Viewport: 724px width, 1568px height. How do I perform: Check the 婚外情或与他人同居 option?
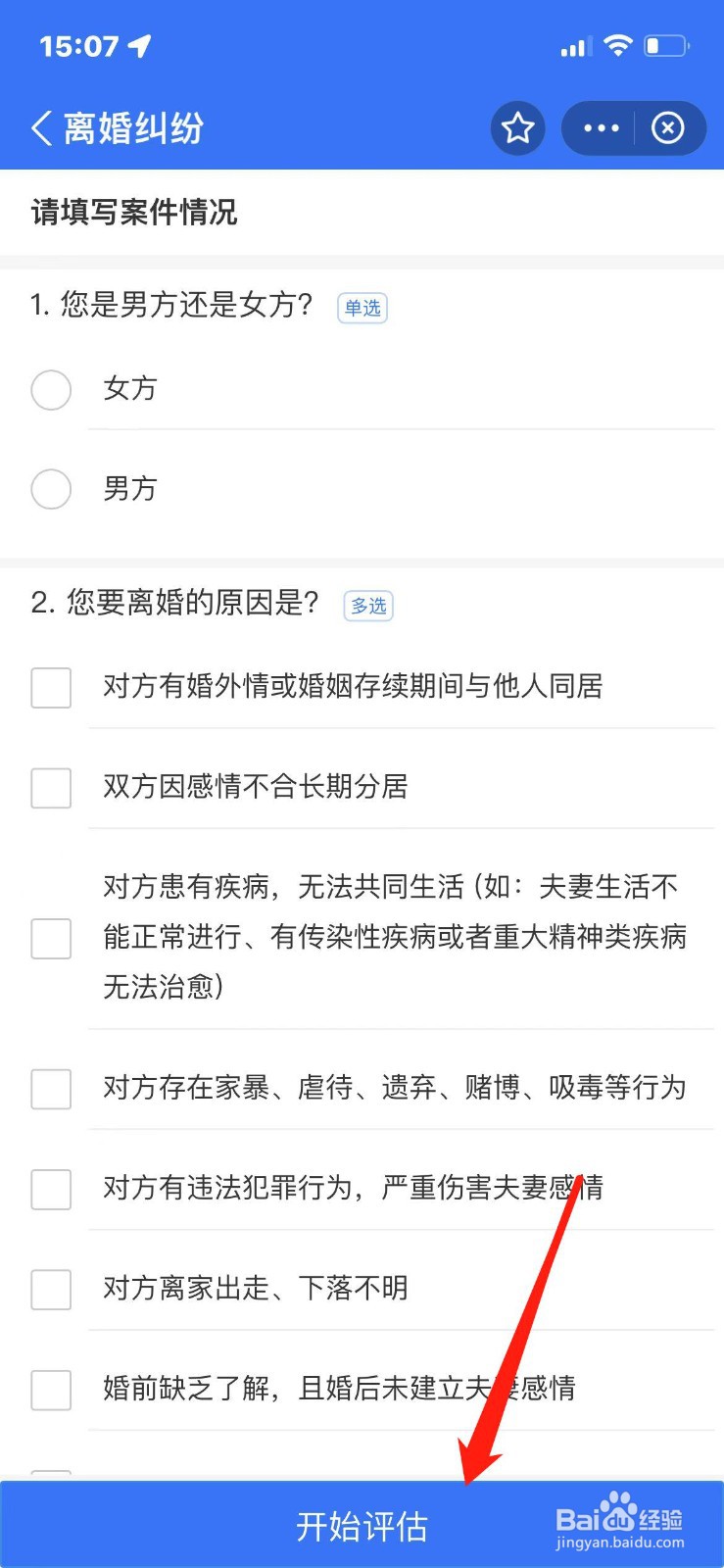click(50, 689)
